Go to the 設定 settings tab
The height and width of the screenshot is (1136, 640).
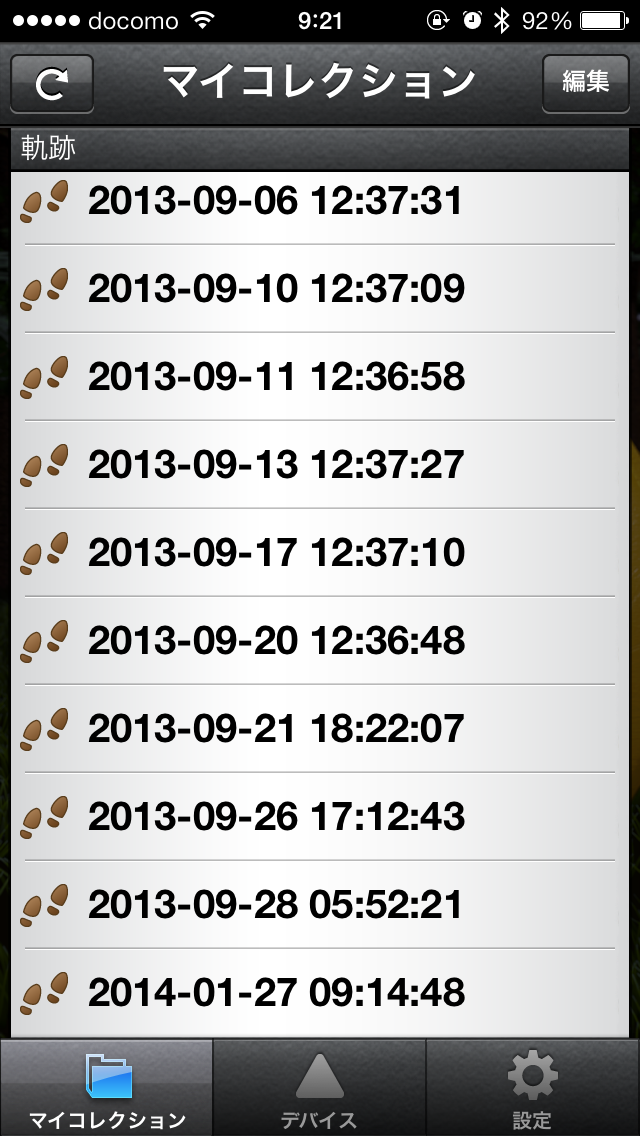[532, 1088]
